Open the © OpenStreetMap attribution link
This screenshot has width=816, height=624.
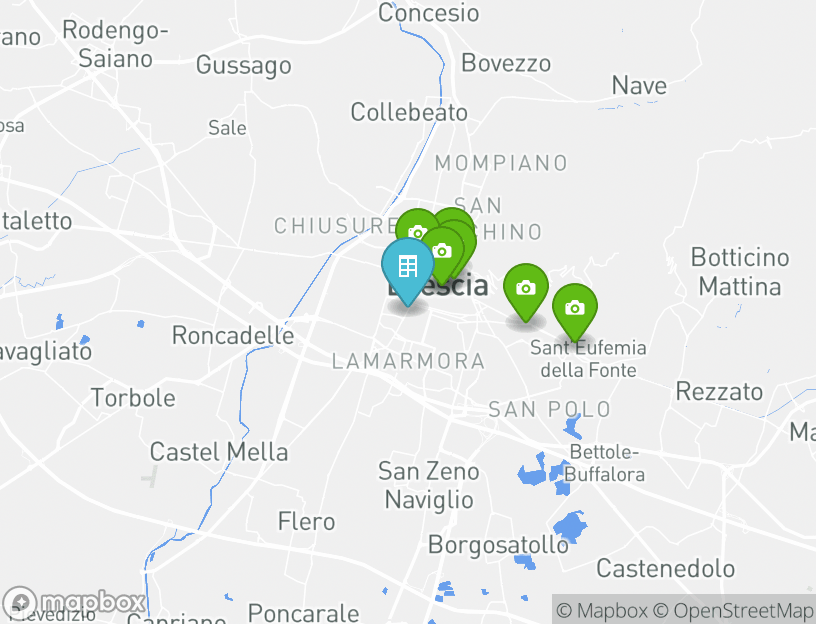point(733,610)
